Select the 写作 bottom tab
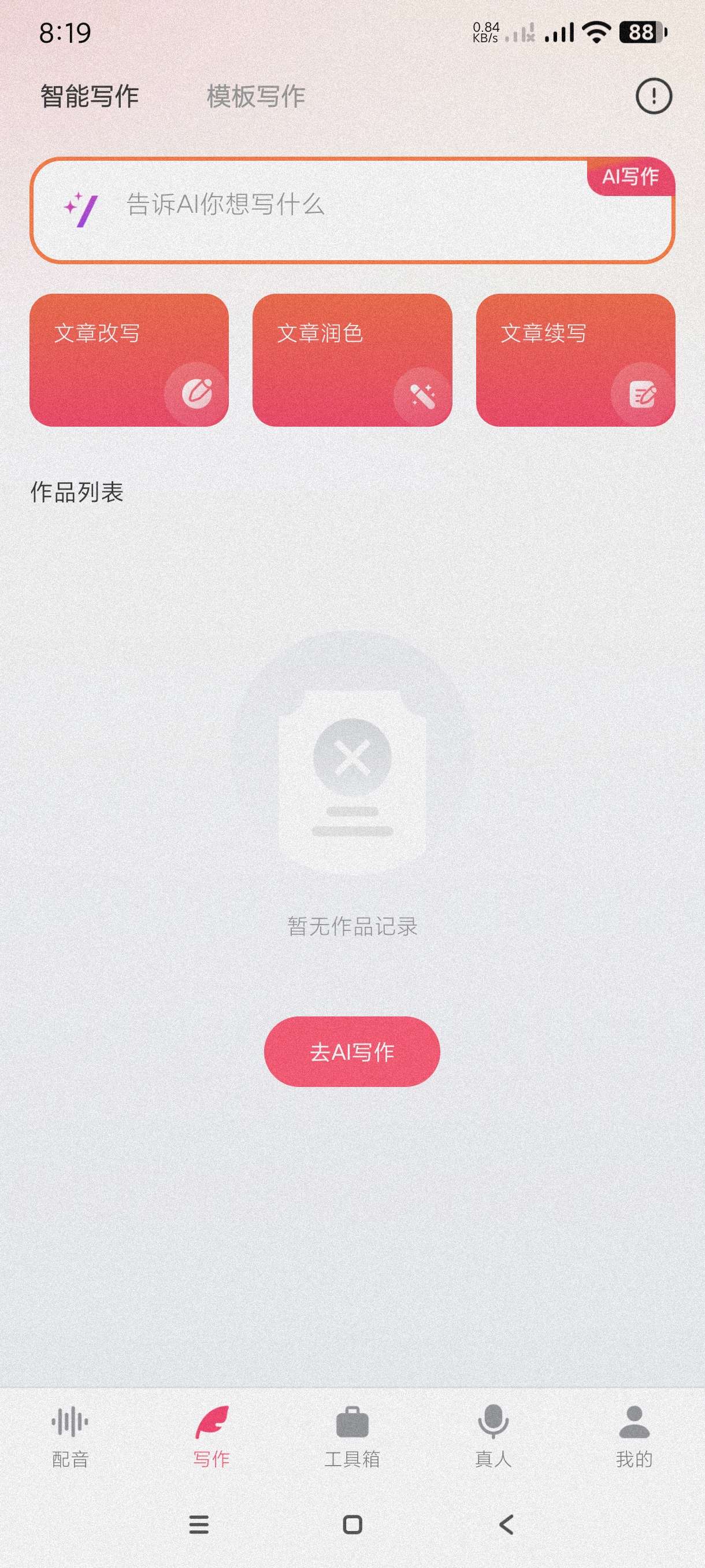Screen dimensions: 705x1568 coord(211,1437)
